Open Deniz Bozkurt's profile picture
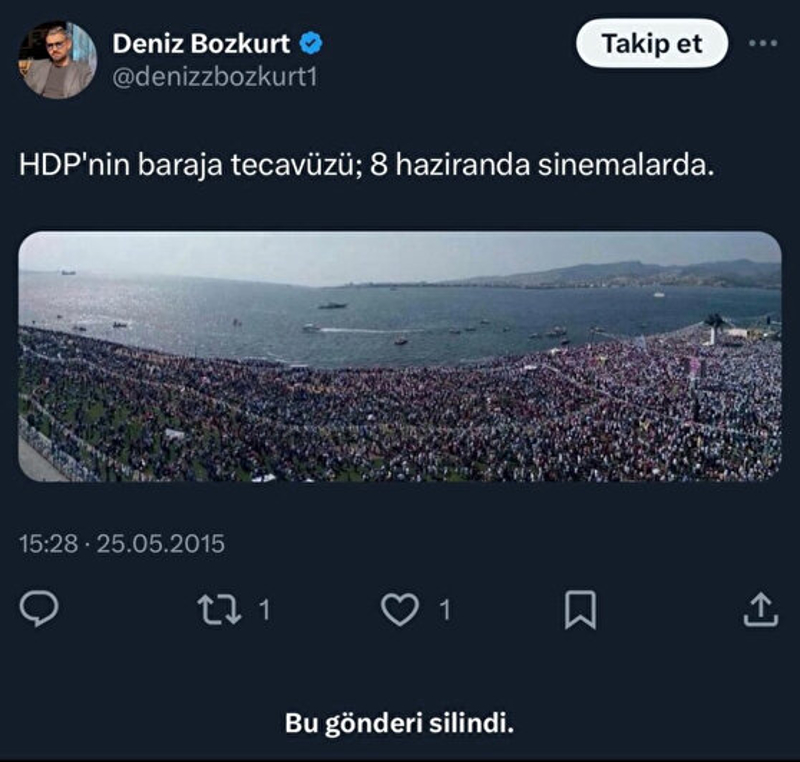Screen dimensions: 800x762 click(58, 60)
